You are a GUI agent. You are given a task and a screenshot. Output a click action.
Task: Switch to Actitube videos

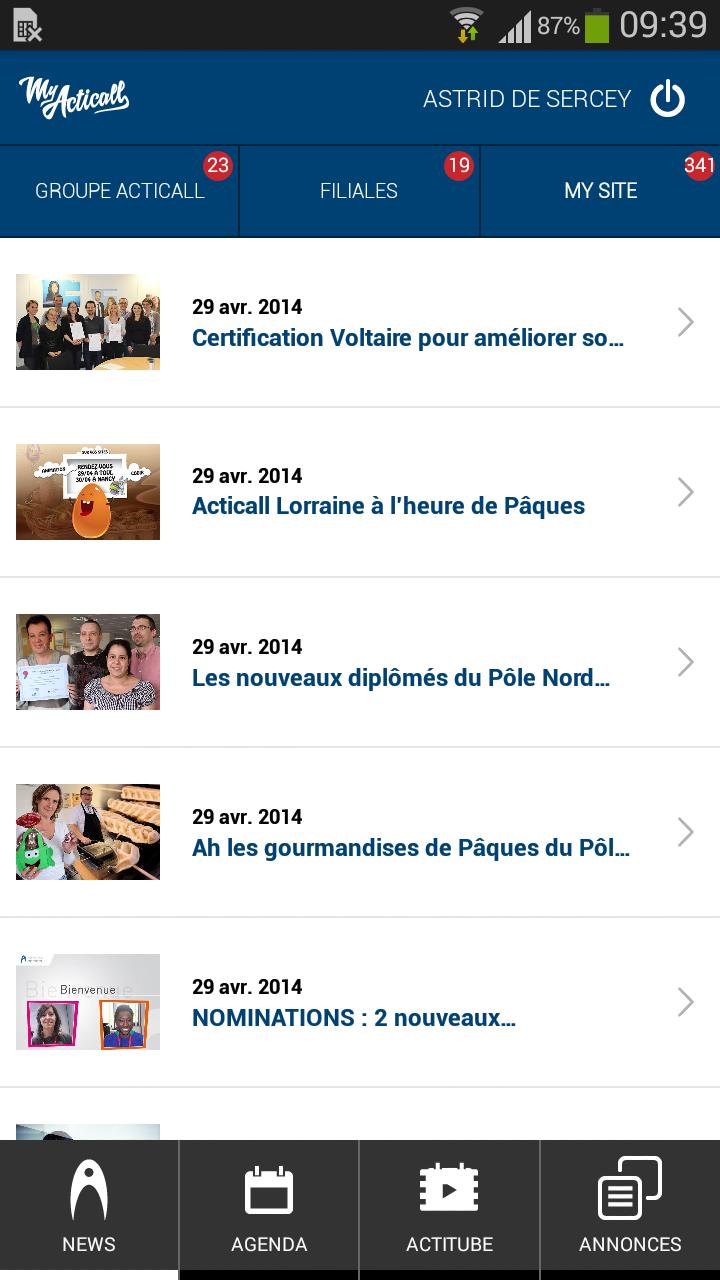[x=449, y=1209]
